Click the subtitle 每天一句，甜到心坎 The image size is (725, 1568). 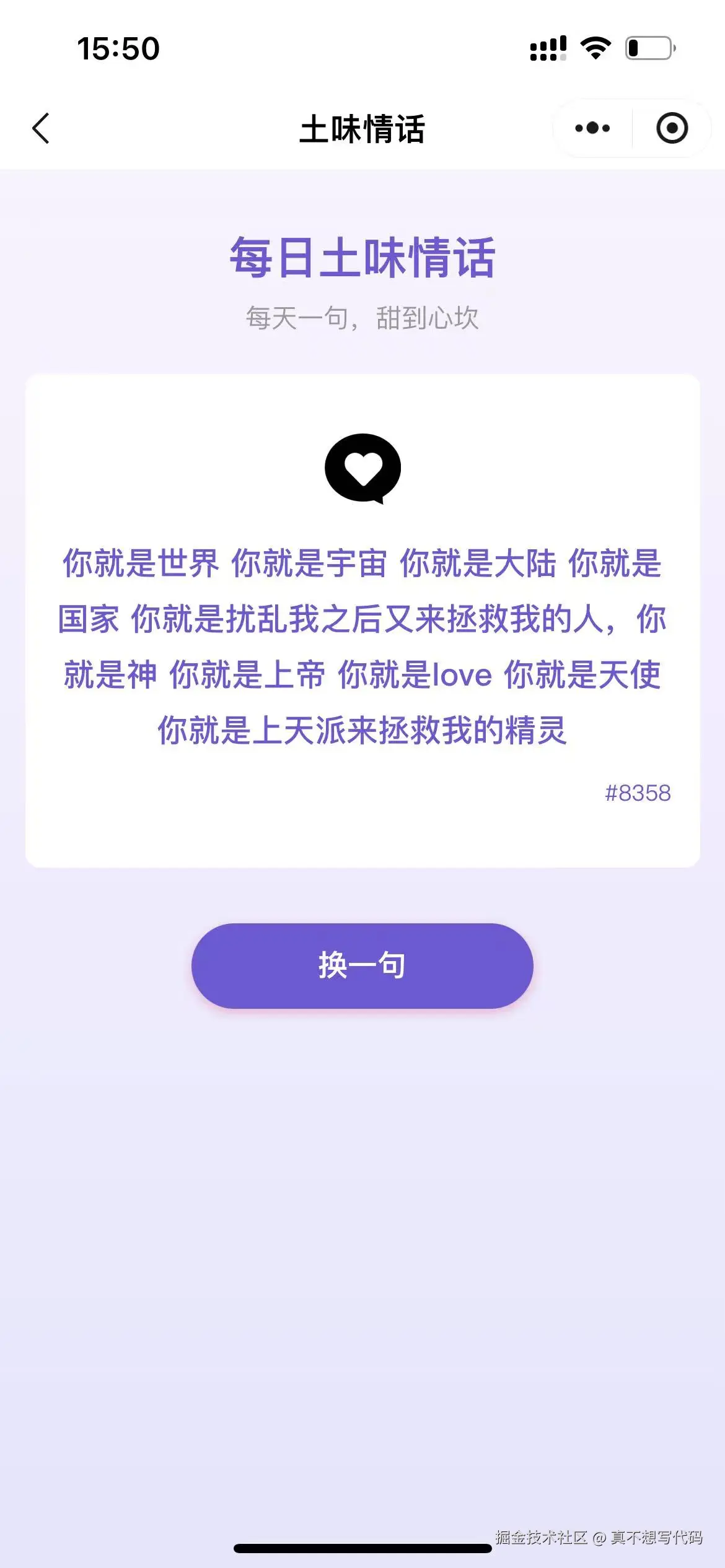362,317
